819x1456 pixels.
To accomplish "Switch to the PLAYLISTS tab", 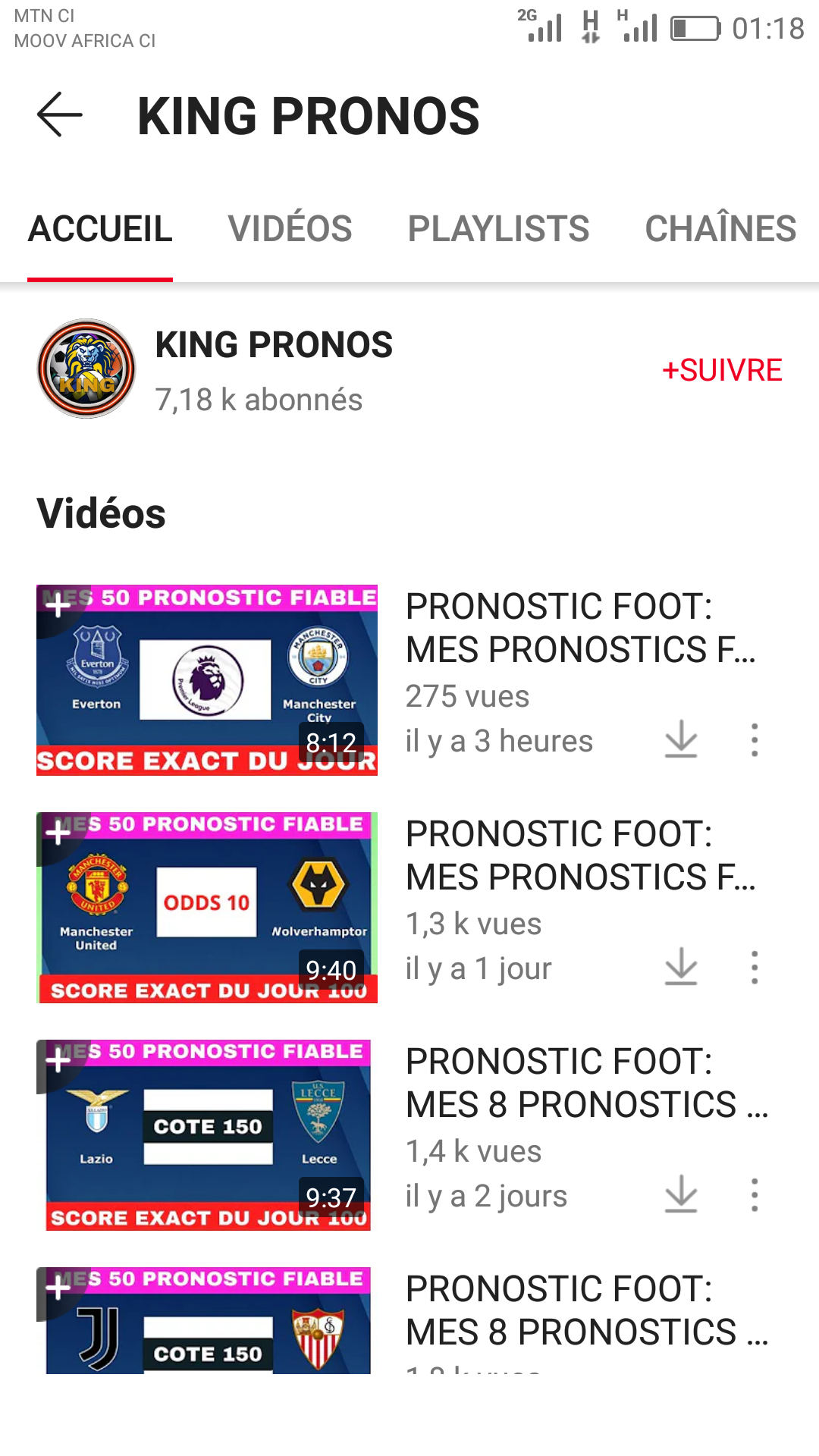I will (498, 229).
